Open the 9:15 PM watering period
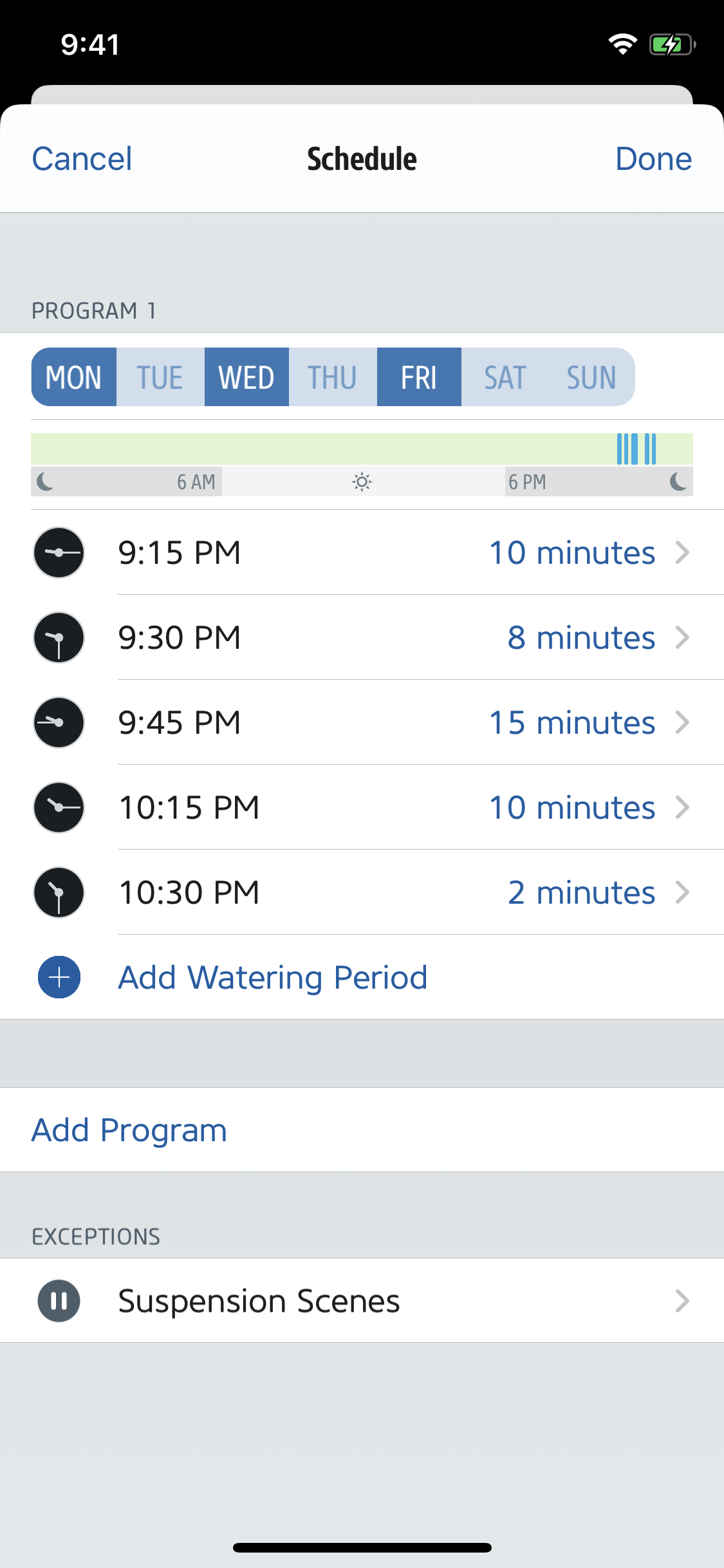Viewport: 724px width, 1568px height. (x=362, y=552)
